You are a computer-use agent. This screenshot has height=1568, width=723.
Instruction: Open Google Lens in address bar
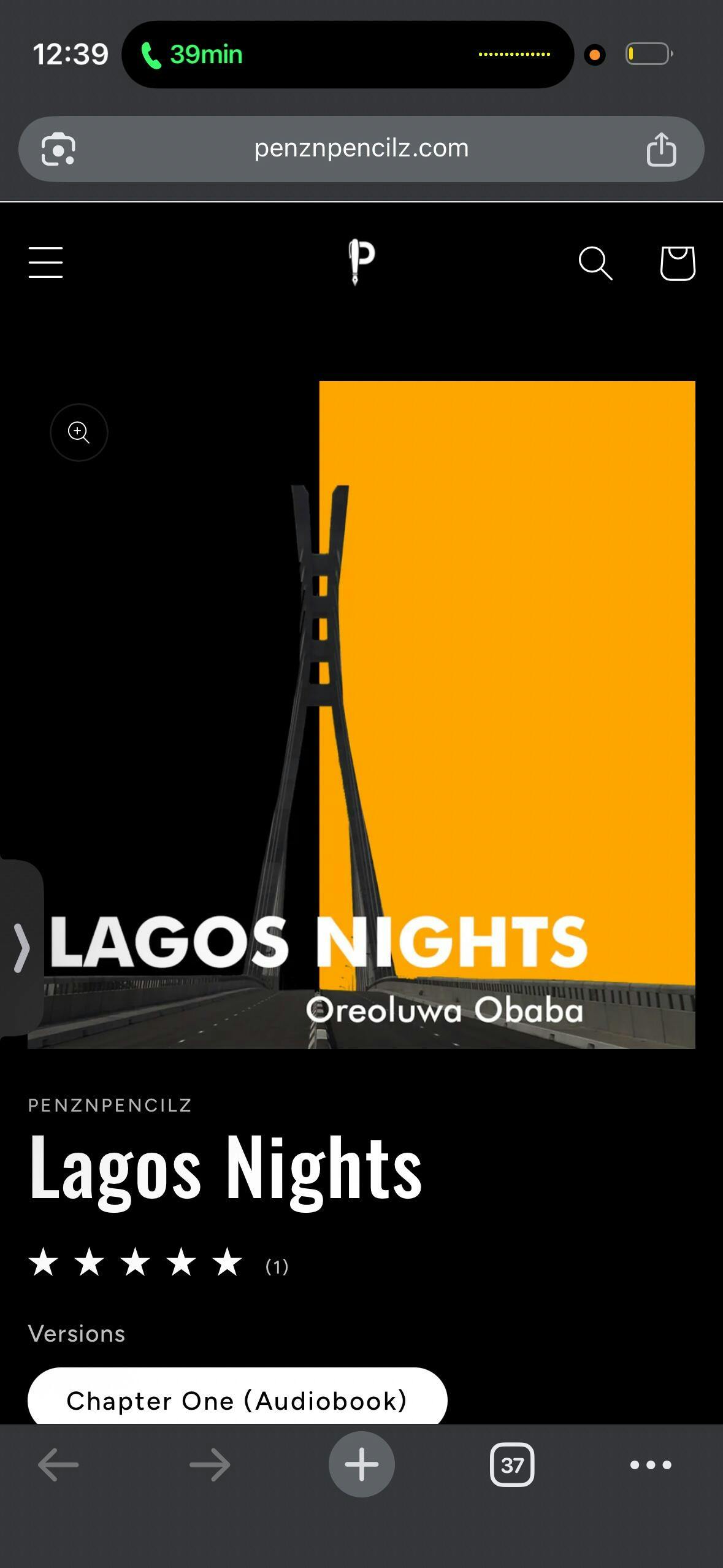58,149
